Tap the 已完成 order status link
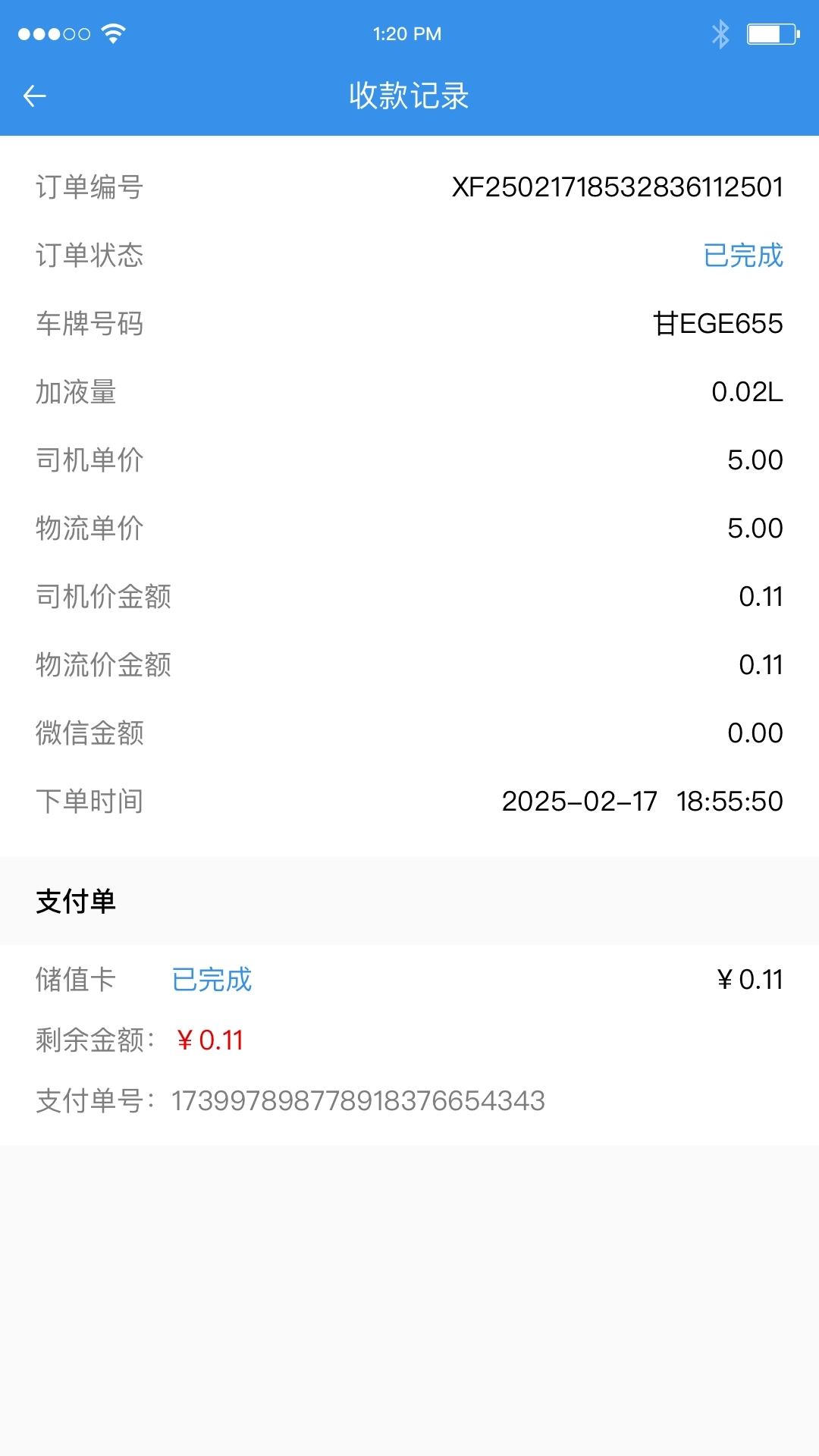 click(743, 256)
